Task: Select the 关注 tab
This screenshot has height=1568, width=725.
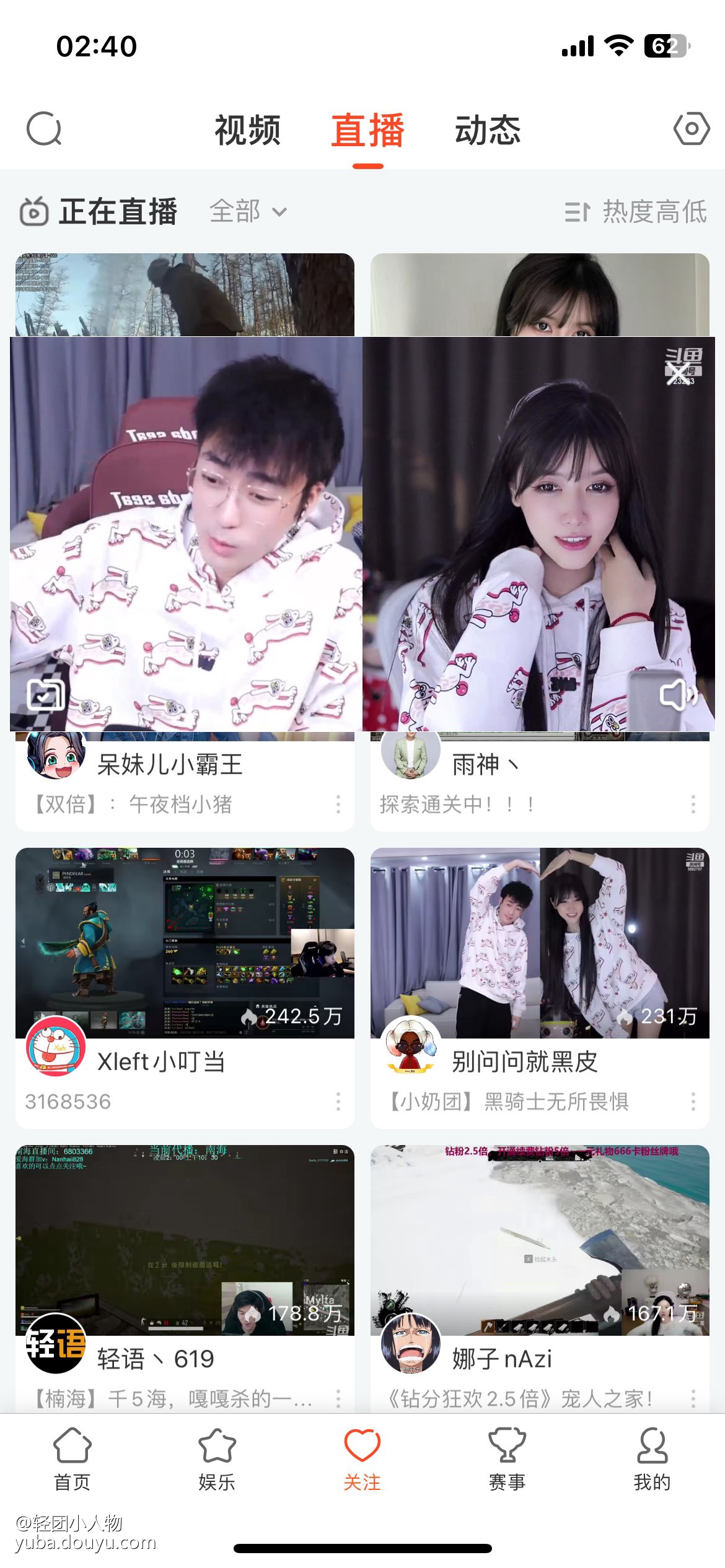Action: click(362, 1459)
